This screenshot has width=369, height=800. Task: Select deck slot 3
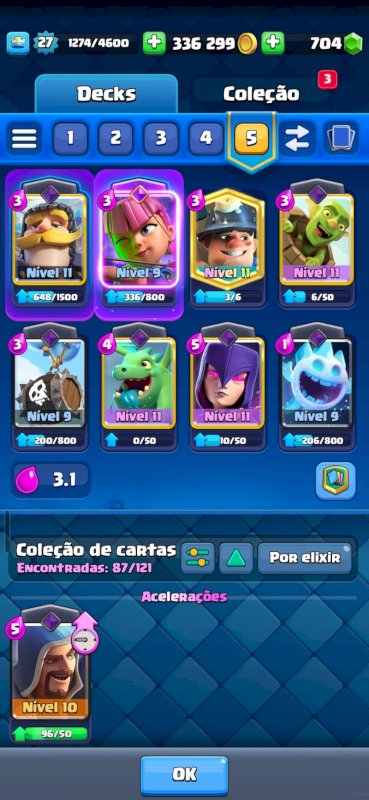161,138
